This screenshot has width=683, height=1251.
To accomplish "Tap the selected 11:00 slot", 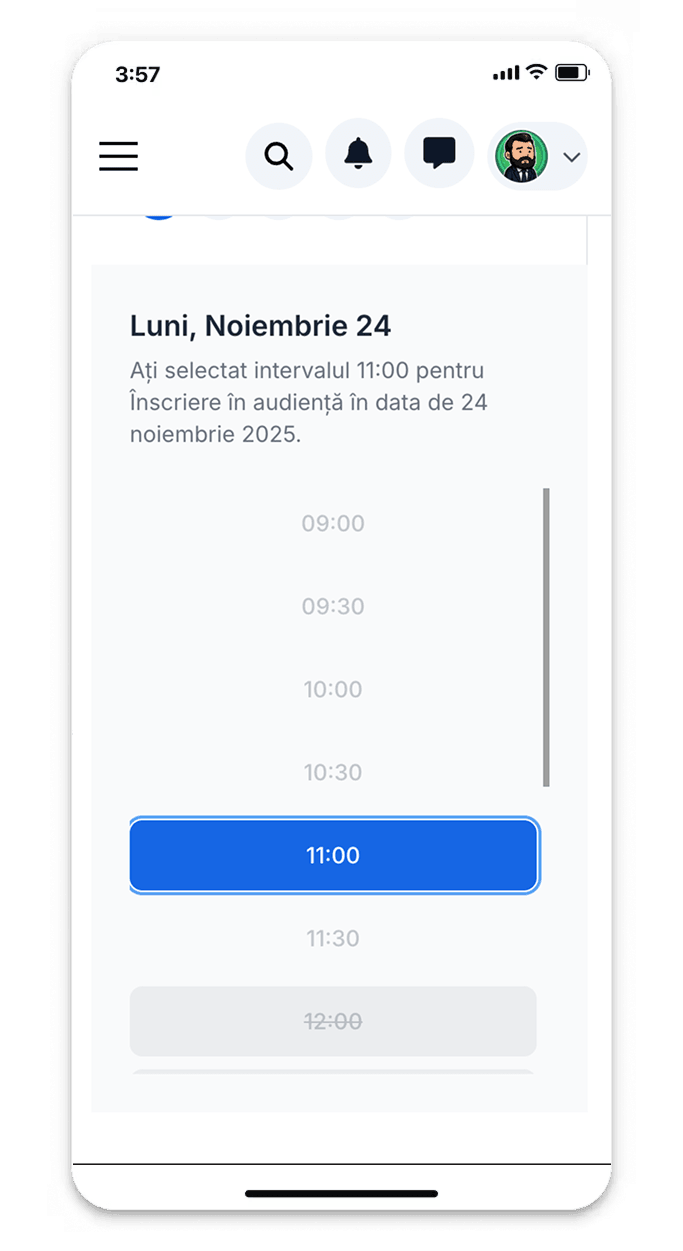I will tap(333, 855).
